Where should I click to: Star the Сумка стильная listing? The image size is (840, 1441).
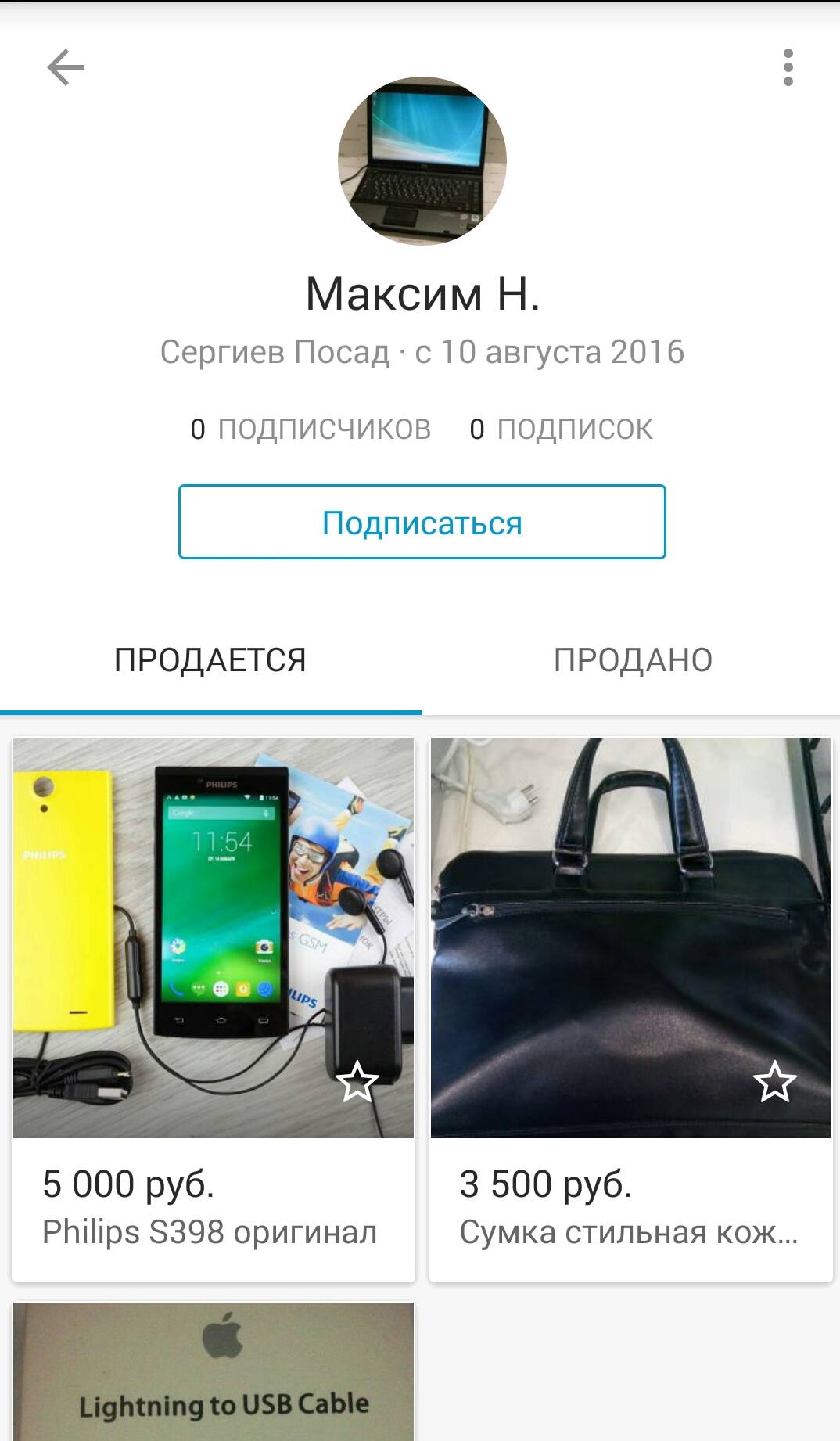[774, 1082]
